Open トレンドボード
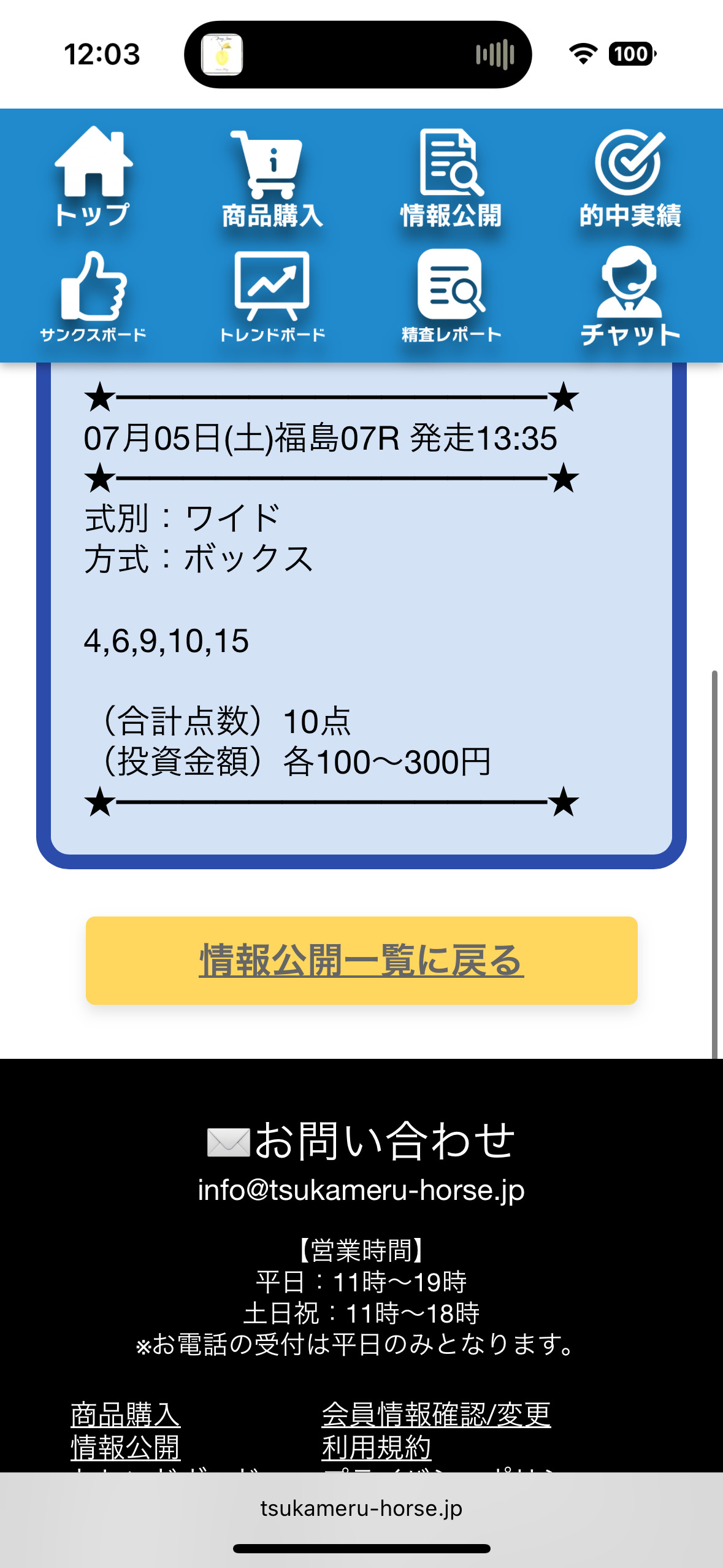Viewport: 723px width, 1568px height. click(272, 297)
